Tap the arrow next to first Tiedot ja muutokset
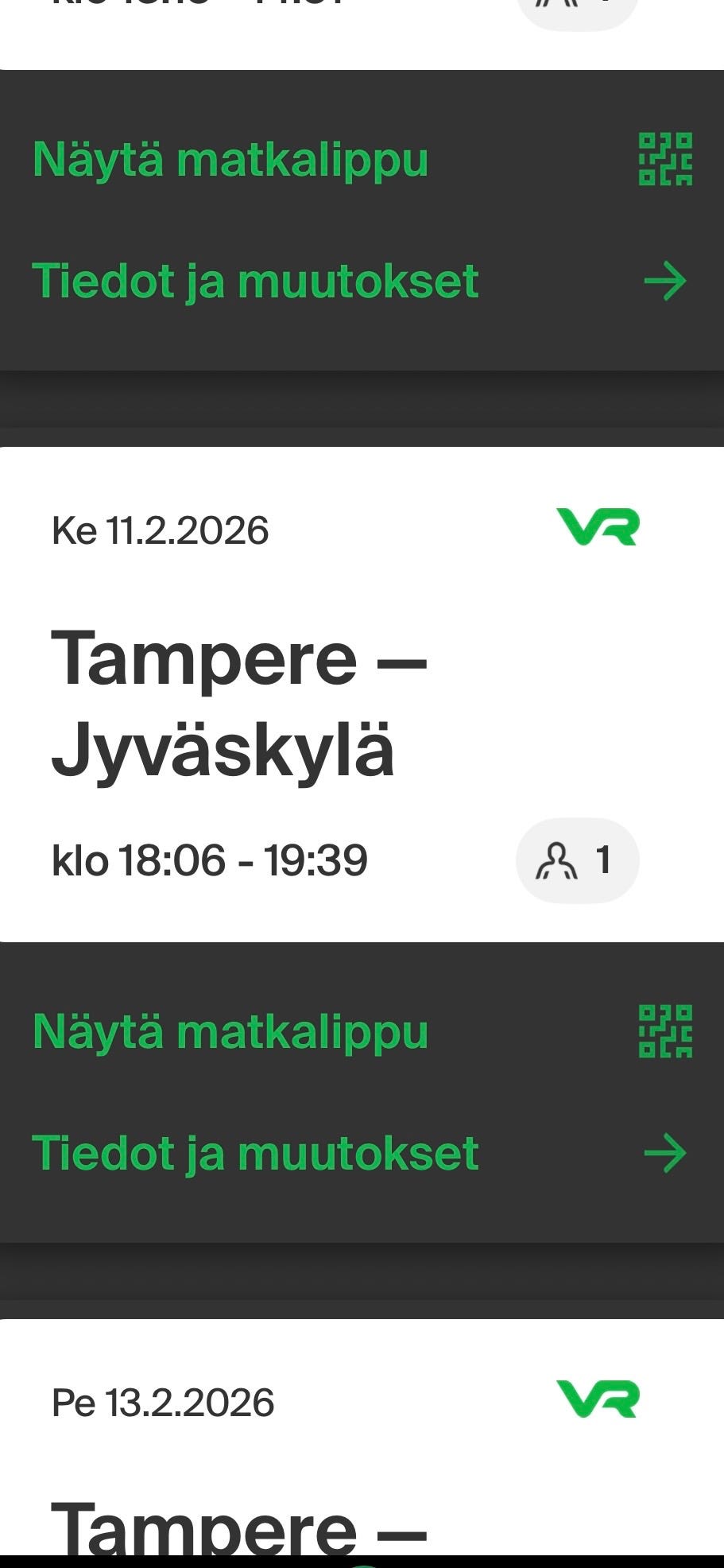 (x=666, y=281)
